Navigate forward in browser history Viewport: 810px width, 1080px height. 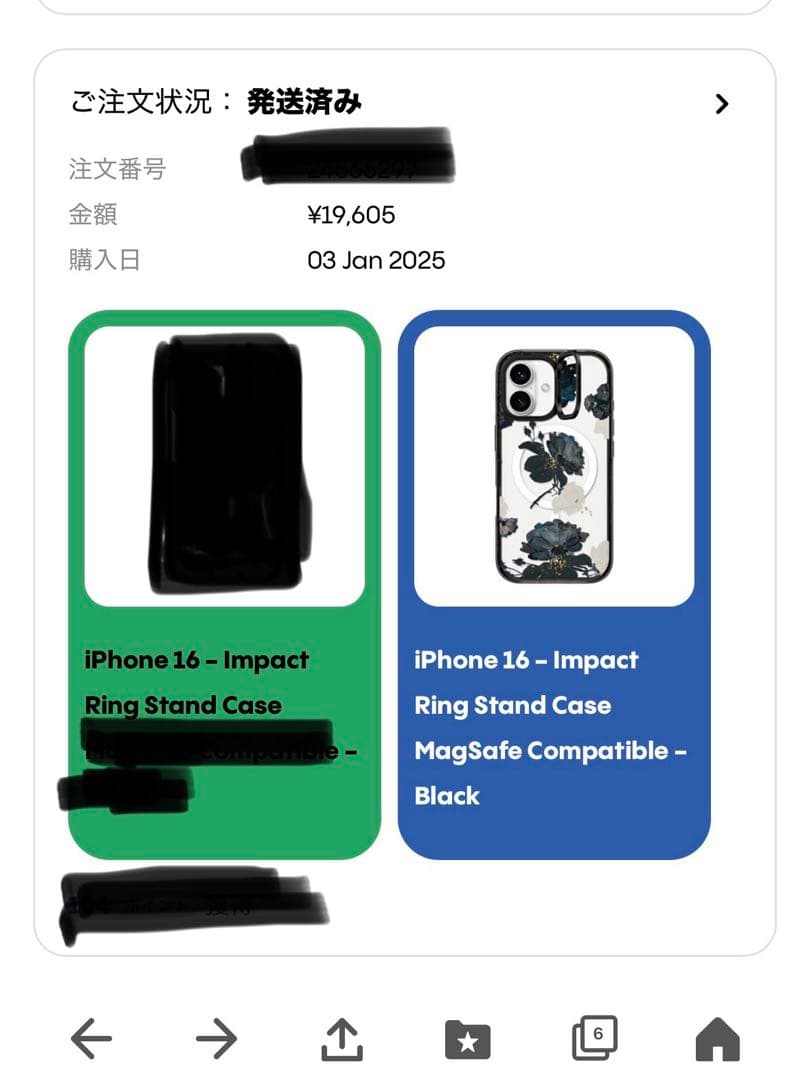tap(217, 1038)
